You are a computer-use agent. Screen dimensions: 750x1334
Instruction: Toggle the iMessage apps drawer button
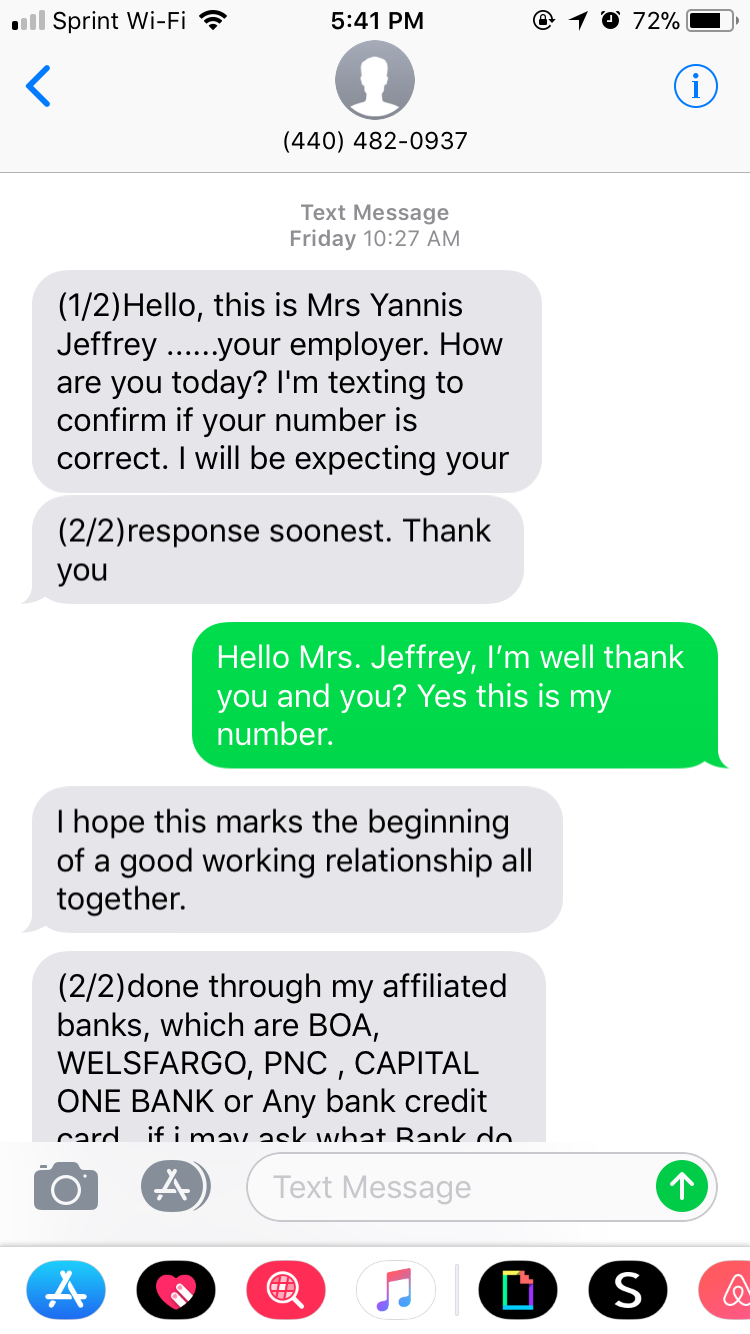(175, 1187)
